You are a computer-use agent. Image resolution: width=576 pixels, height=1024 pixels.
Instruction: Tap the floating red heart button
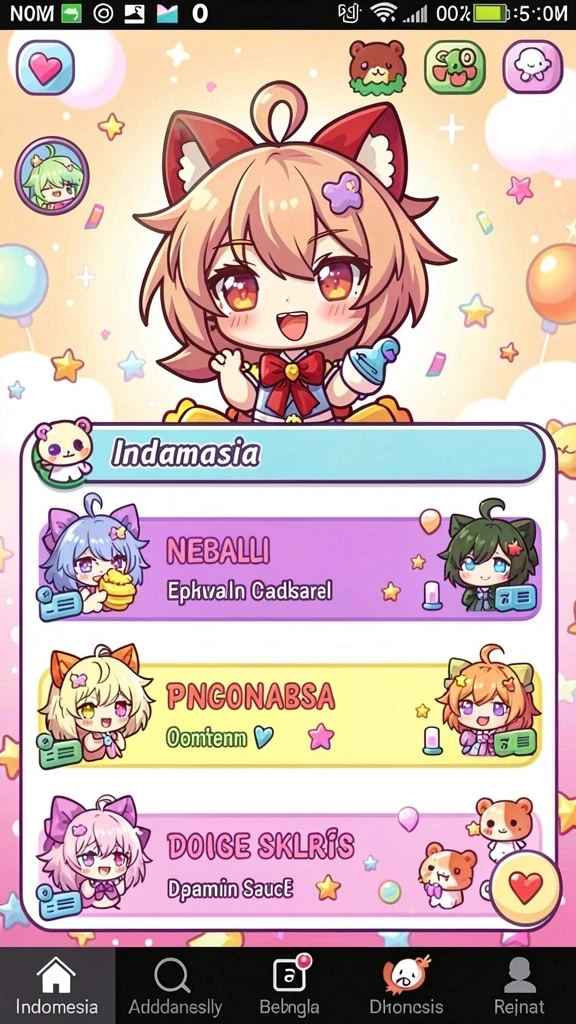pyautogui.click(x=526, y=887)
